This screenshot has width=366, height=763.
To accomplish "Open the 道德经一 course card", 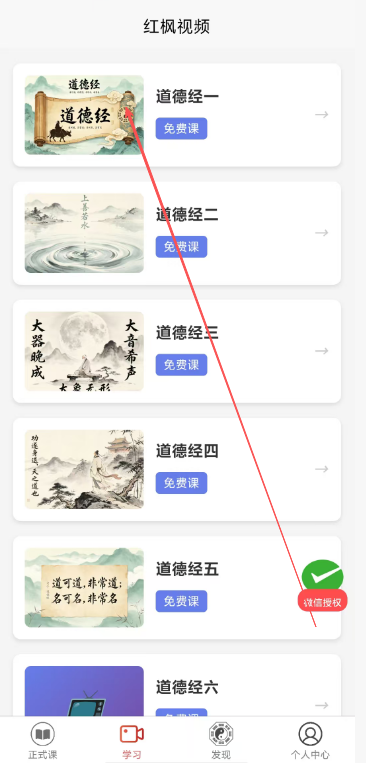I will click(x=177, y=115).
